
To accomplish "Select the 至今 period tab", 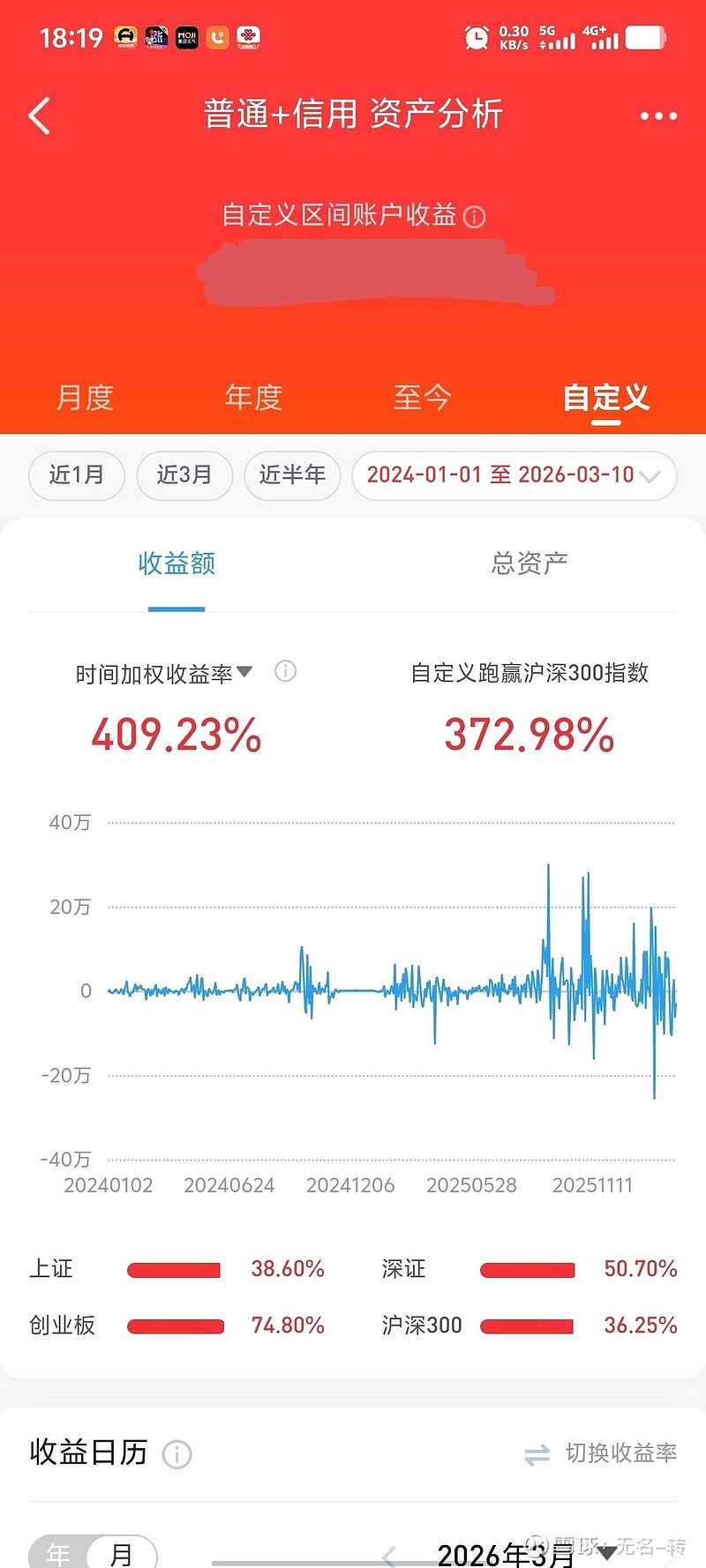I will (x=423, y=398).
